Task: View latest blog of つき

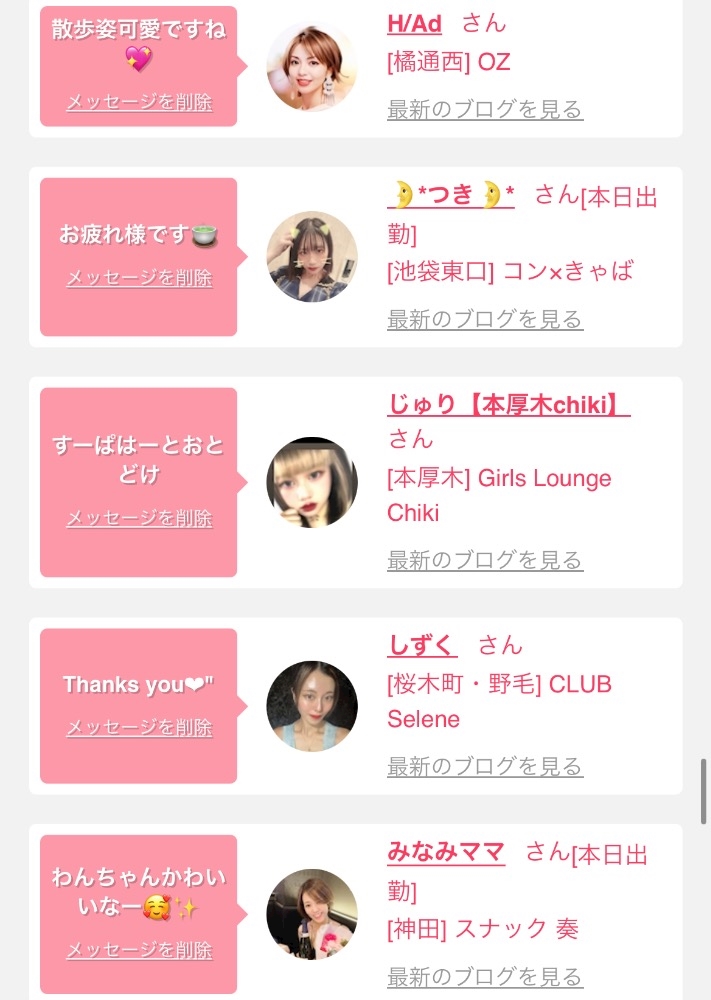Action: [x=484, y=320]
